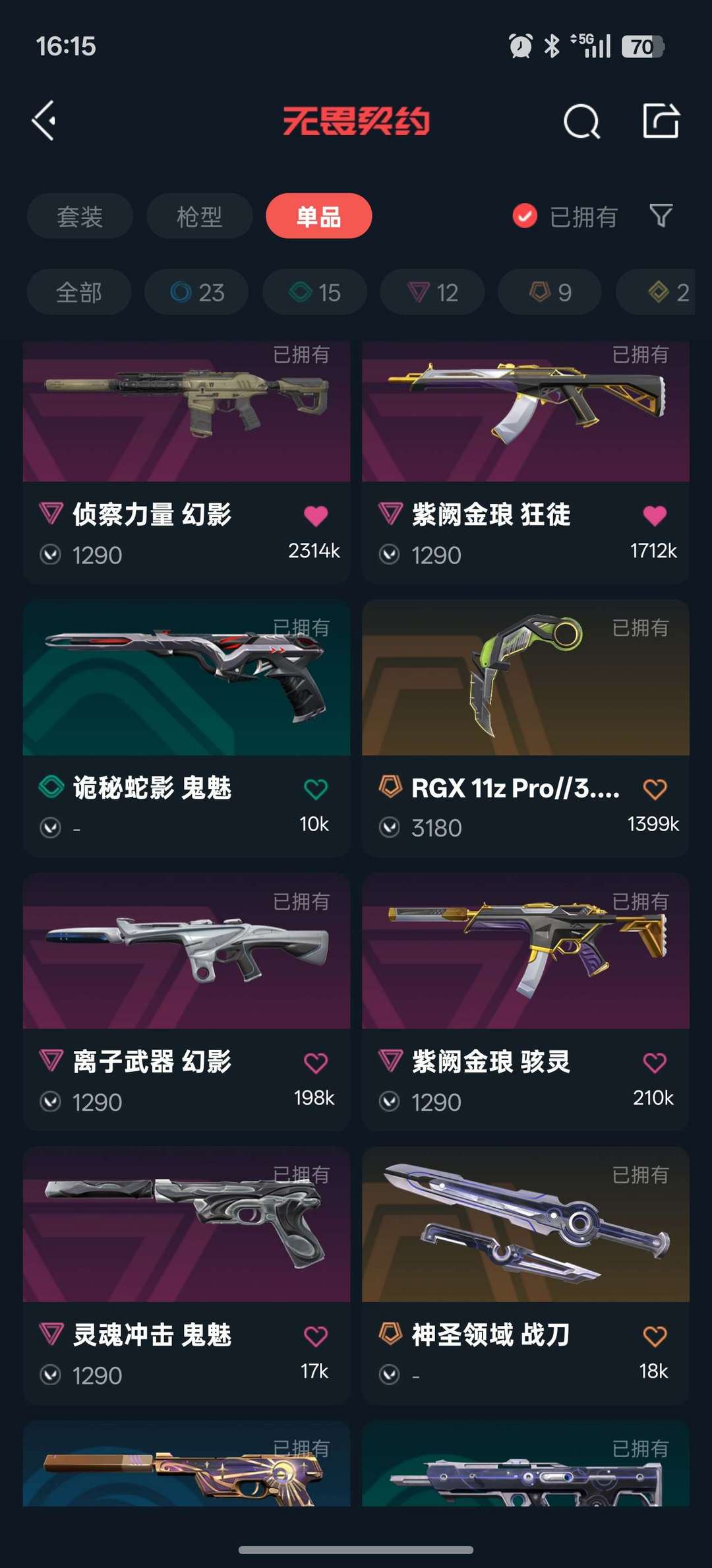
Task: Filter by the green tier chip showing 15
Action: [x=314, y=292]
